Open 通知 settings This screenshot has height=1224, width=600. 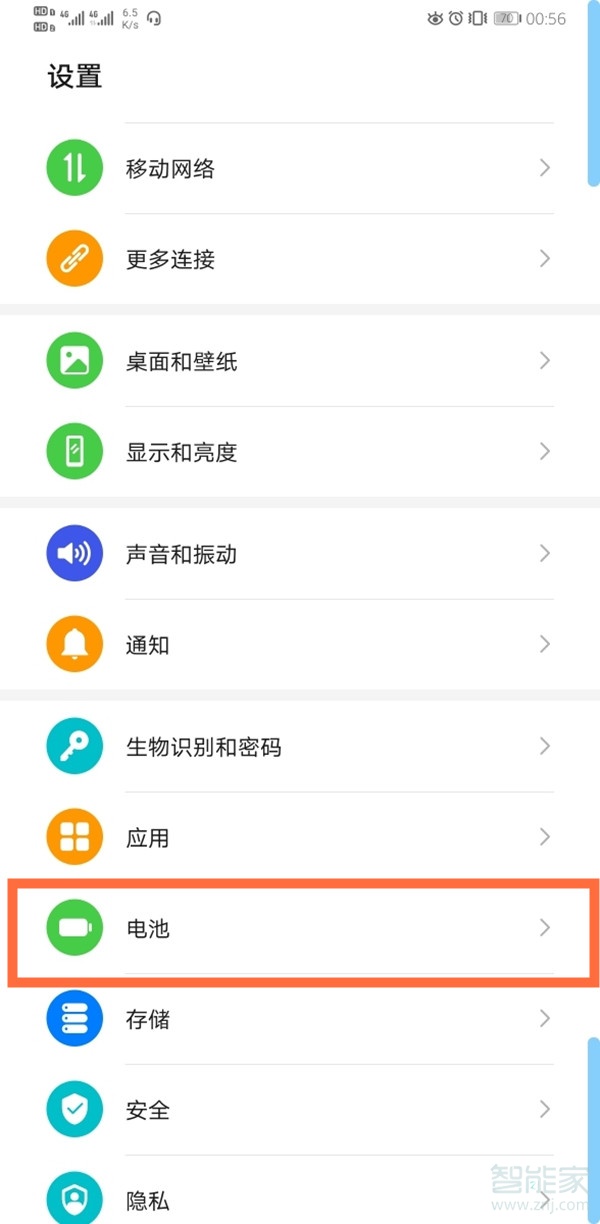pos(300,645)
